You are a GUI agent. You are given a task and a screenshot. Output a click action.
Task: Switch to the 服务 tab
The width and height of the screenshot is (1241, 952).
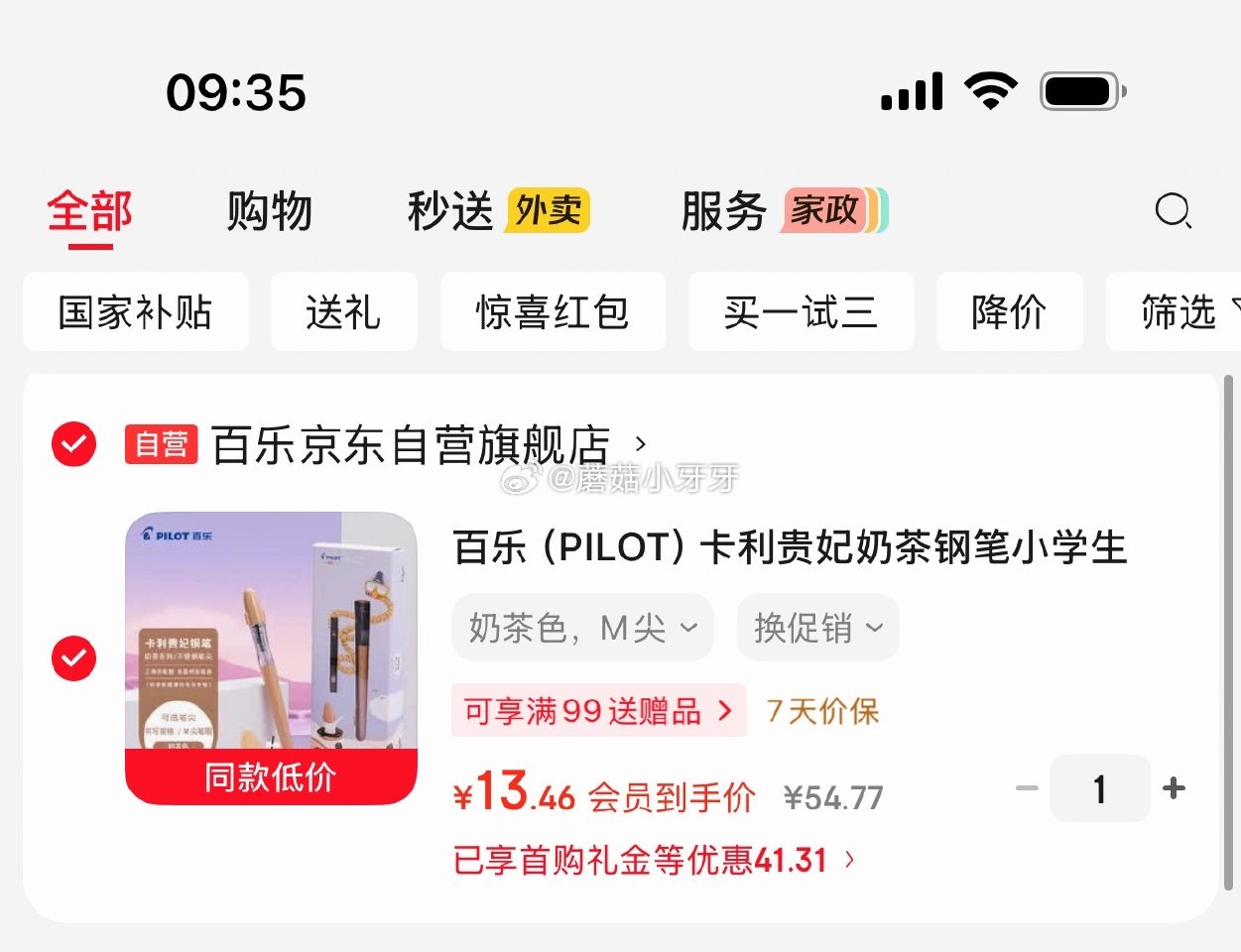click(x=724, y=211)
